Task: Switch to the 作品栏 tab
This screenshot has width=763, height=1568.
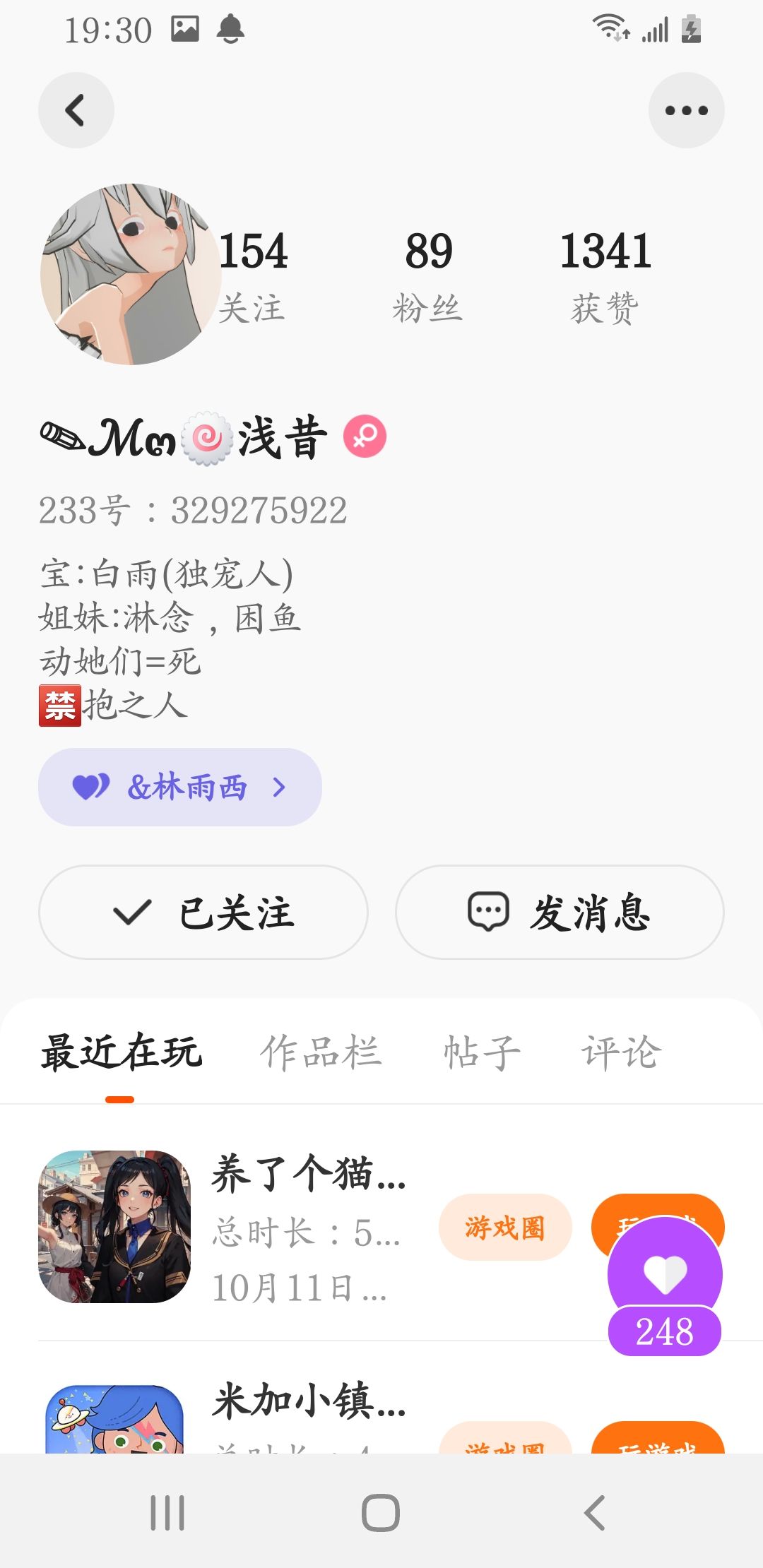Action: click(321, 1053)
